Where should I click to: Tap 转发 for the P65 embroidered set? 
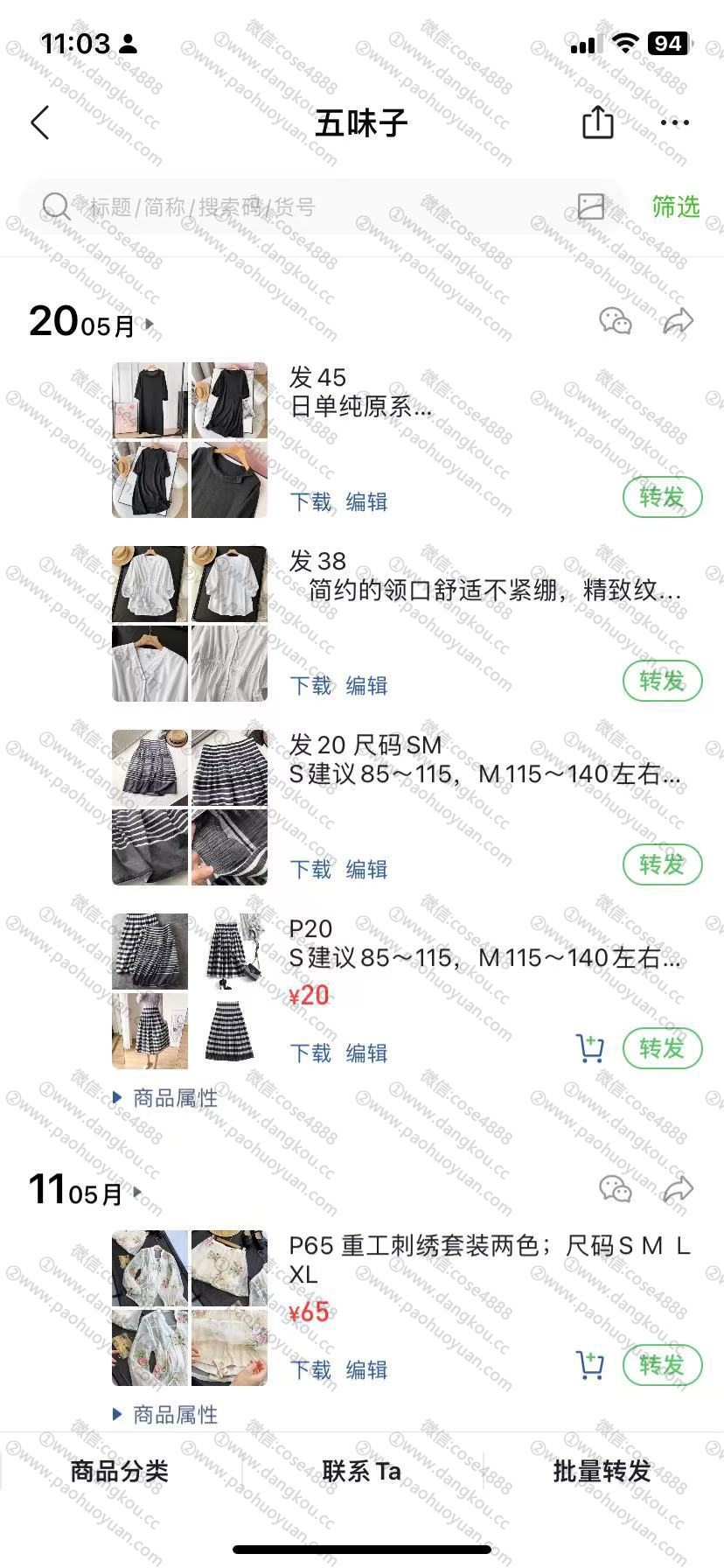coord(662,1365)
